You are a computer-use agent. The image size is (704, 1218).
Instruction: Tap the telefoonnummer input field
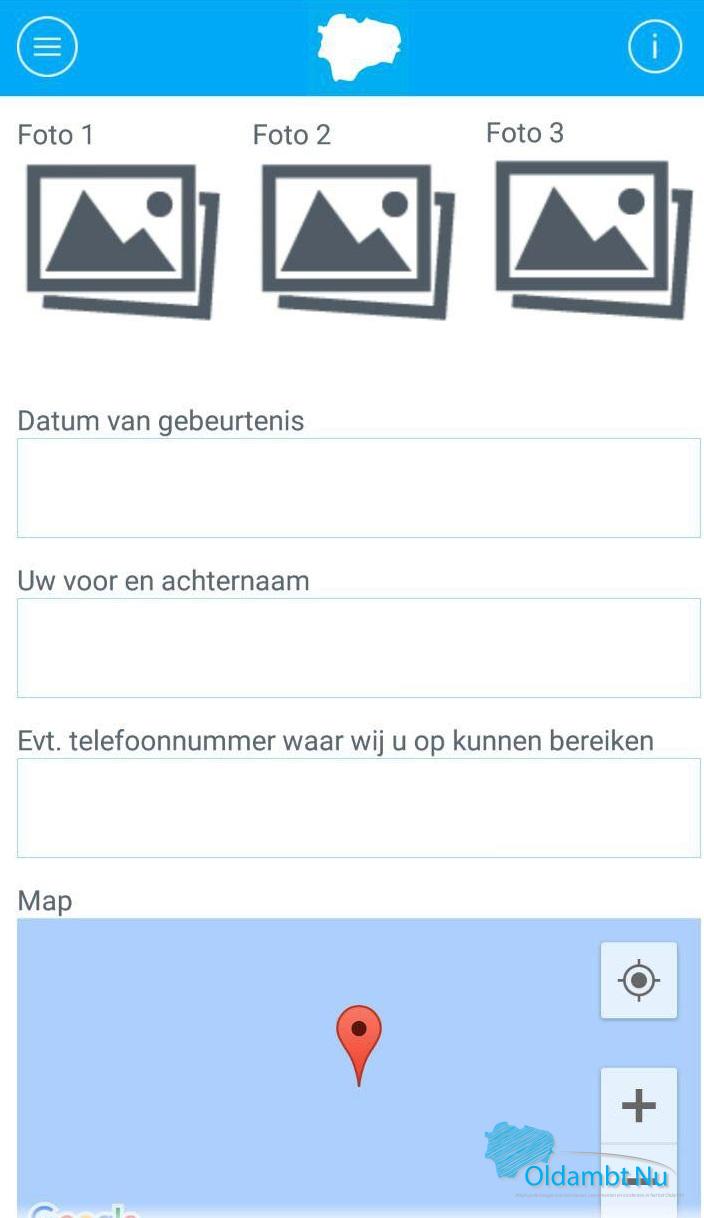[x=358, y=808]
